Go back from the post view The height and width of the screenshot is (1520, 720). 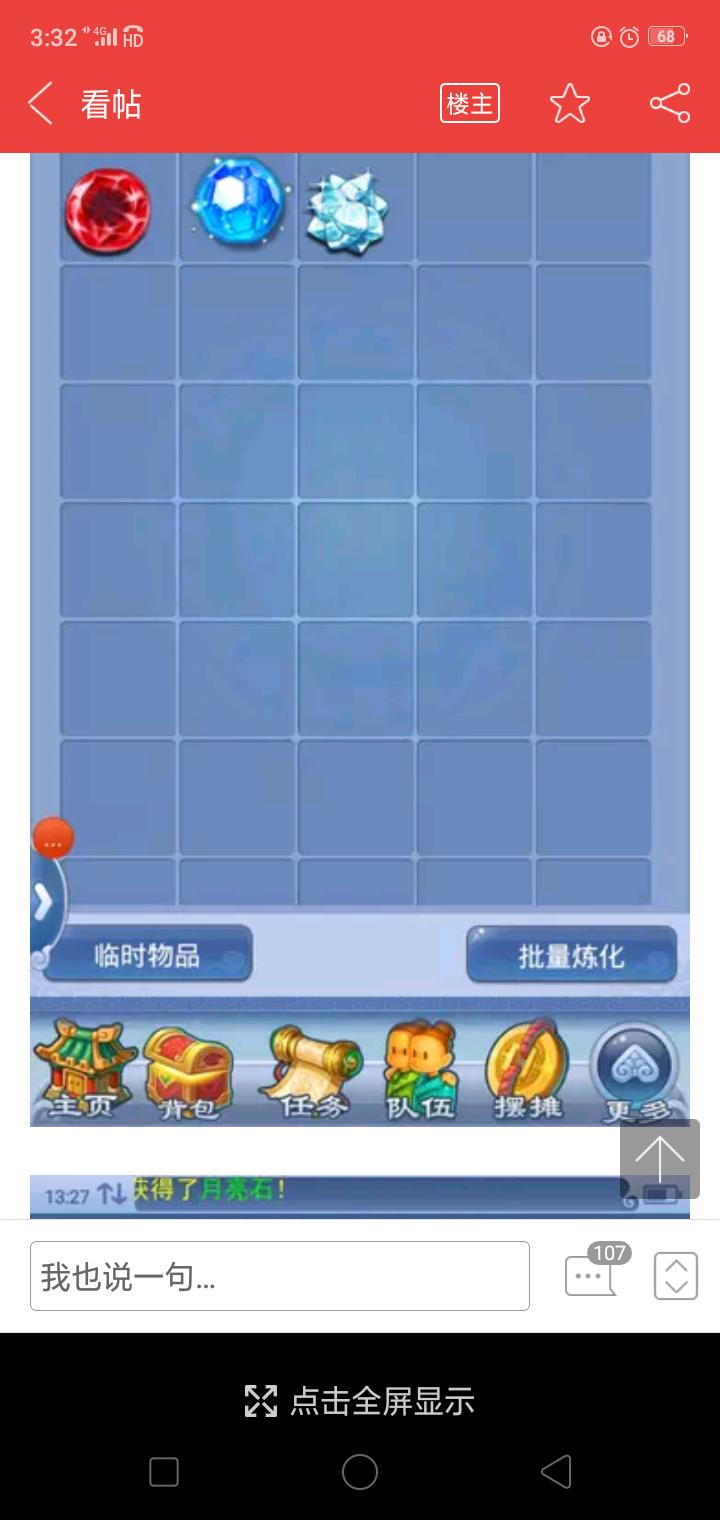point(40,104)
